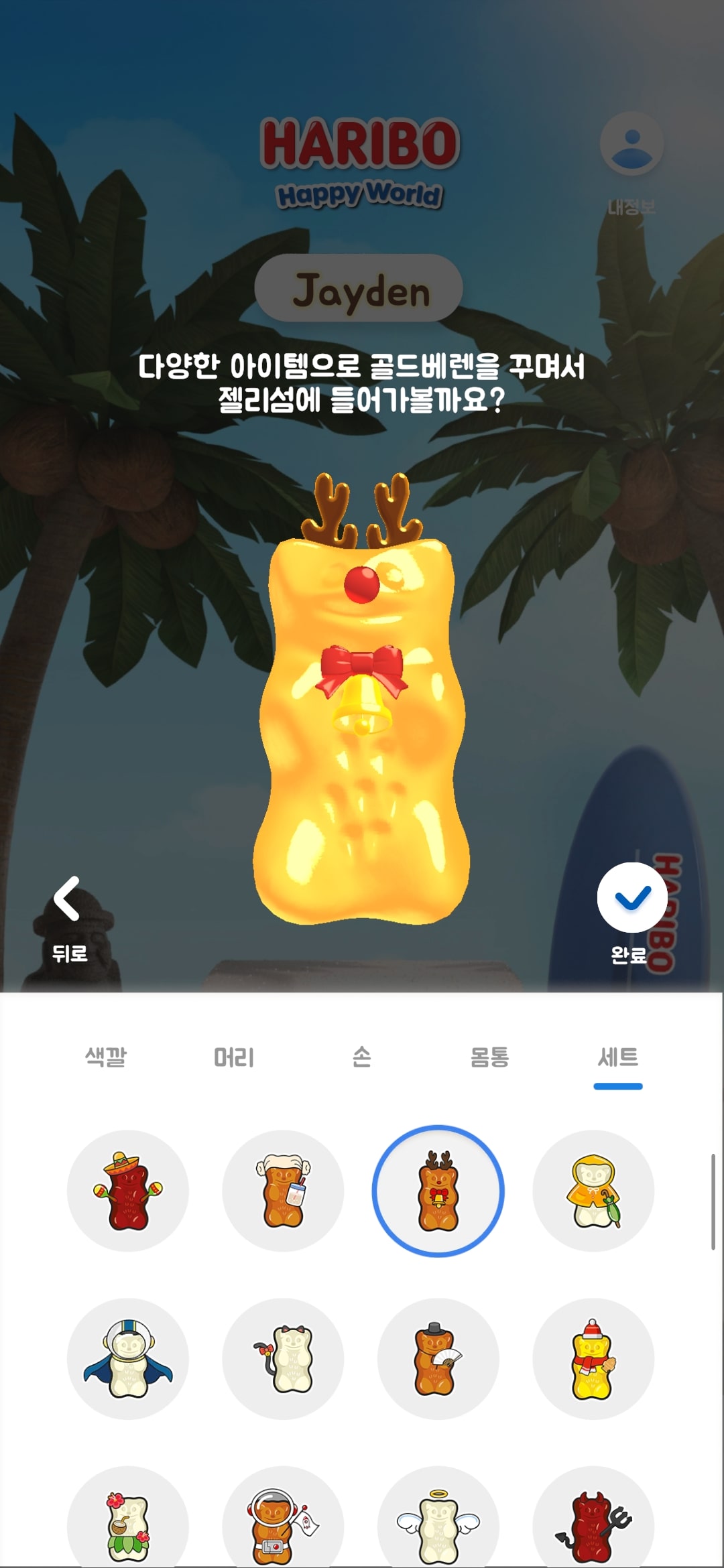
Task: Open the 몸통 body customization tab
Action: (x=491, y=1054)
